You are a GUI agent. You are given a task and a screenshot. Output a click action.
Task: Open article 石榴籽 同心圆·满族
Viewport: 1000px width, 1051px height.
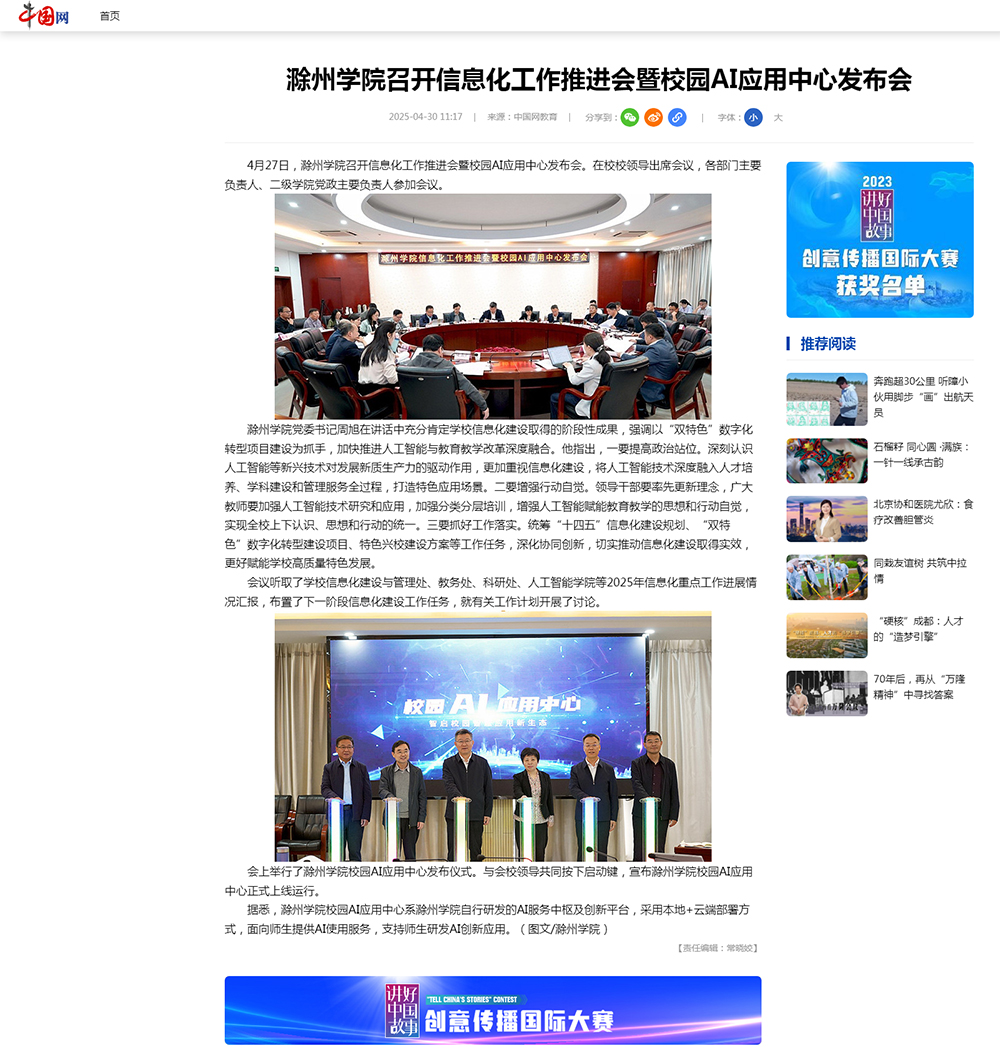click(920, 454)
